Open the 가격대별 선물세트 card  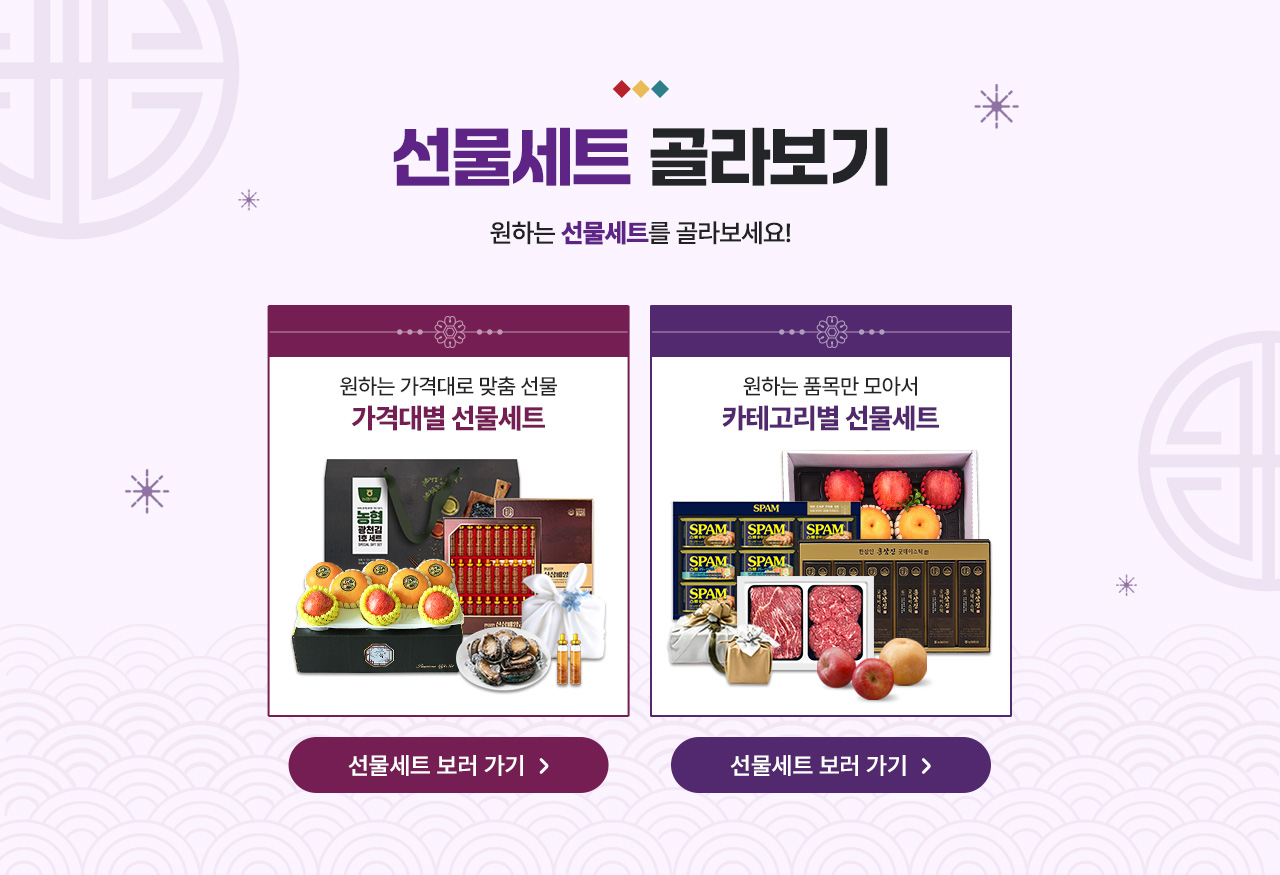(448, 510)
